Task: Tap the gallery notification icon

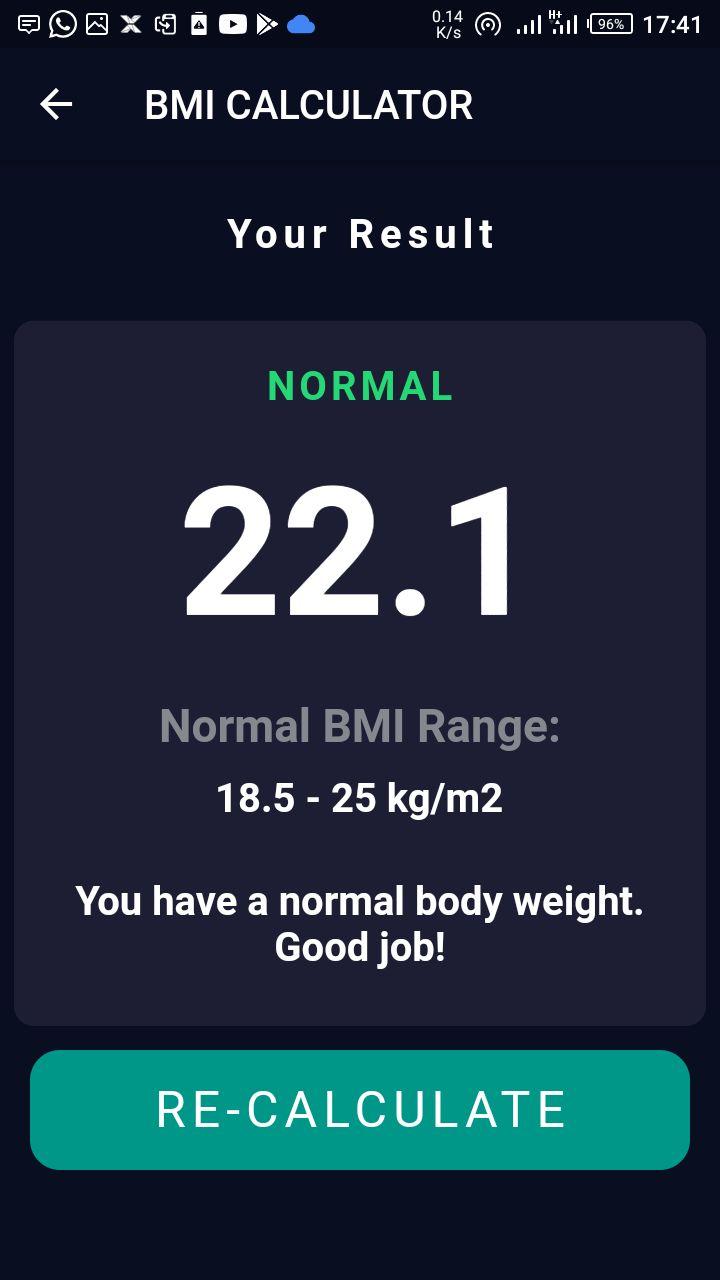Action: click(x=96, y=23)
